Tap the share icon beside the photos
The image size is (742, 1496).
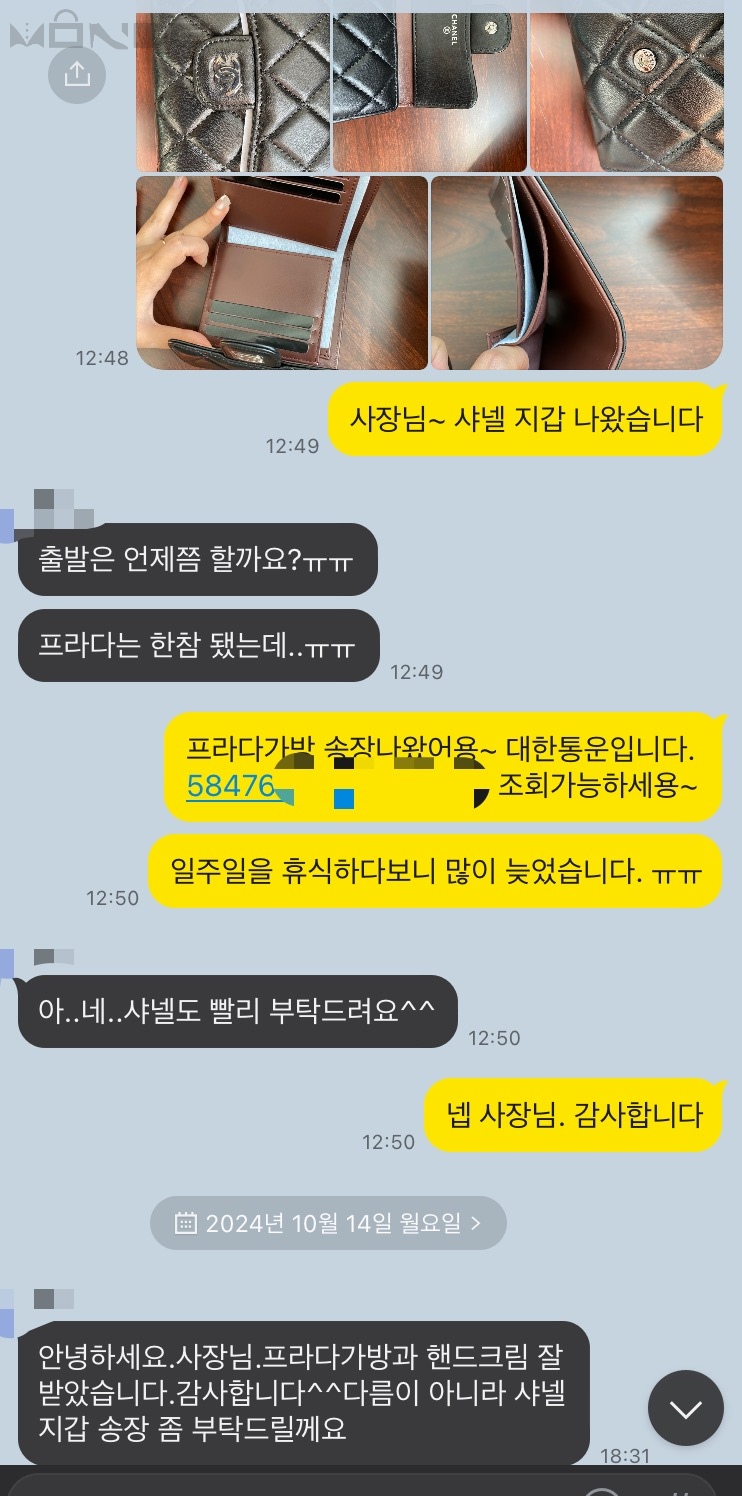[x=77, y=74]
